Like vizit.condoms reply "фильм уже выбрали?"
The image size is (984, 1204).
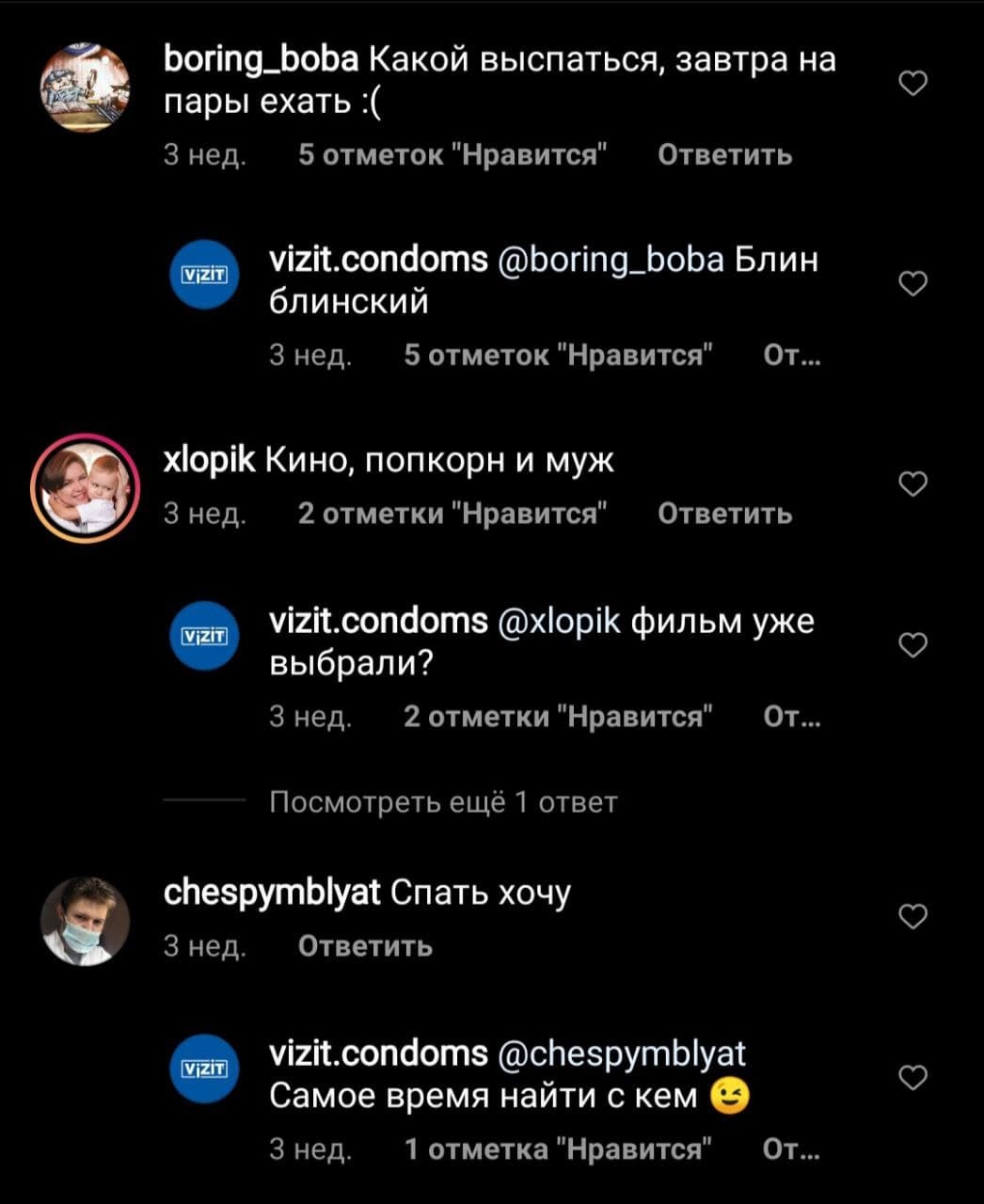tap(913, 644)
